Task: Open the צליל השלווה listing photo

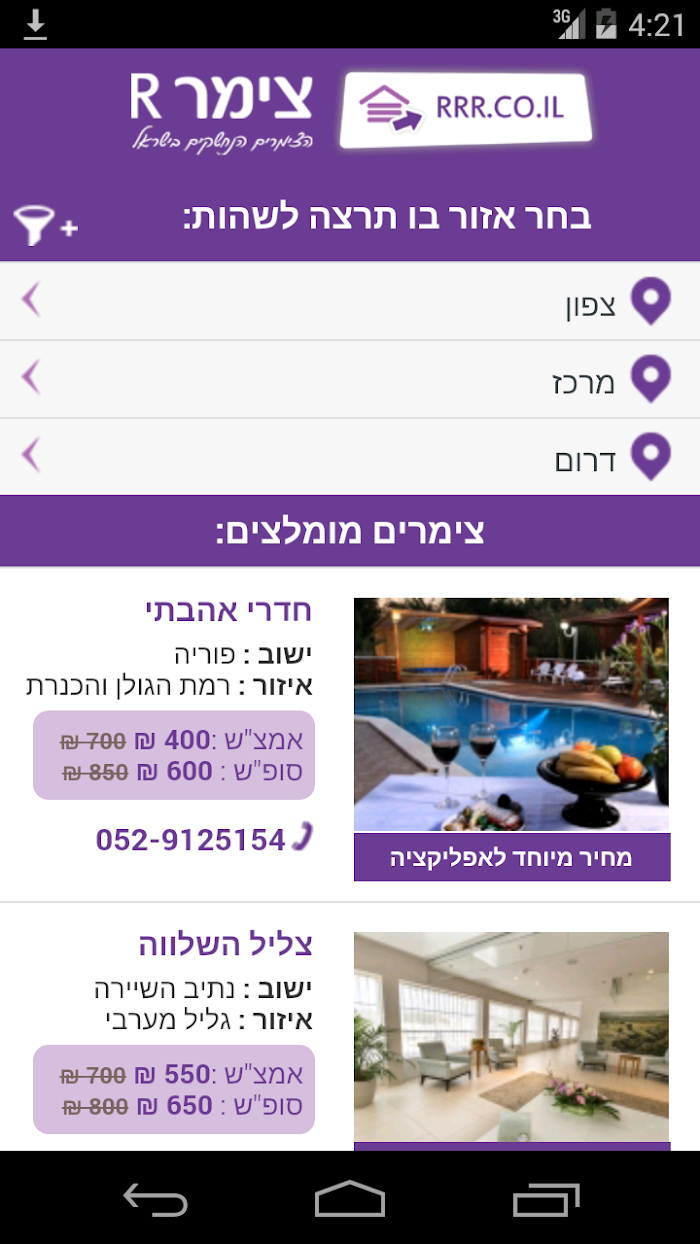Action: tap(512, 1040)
